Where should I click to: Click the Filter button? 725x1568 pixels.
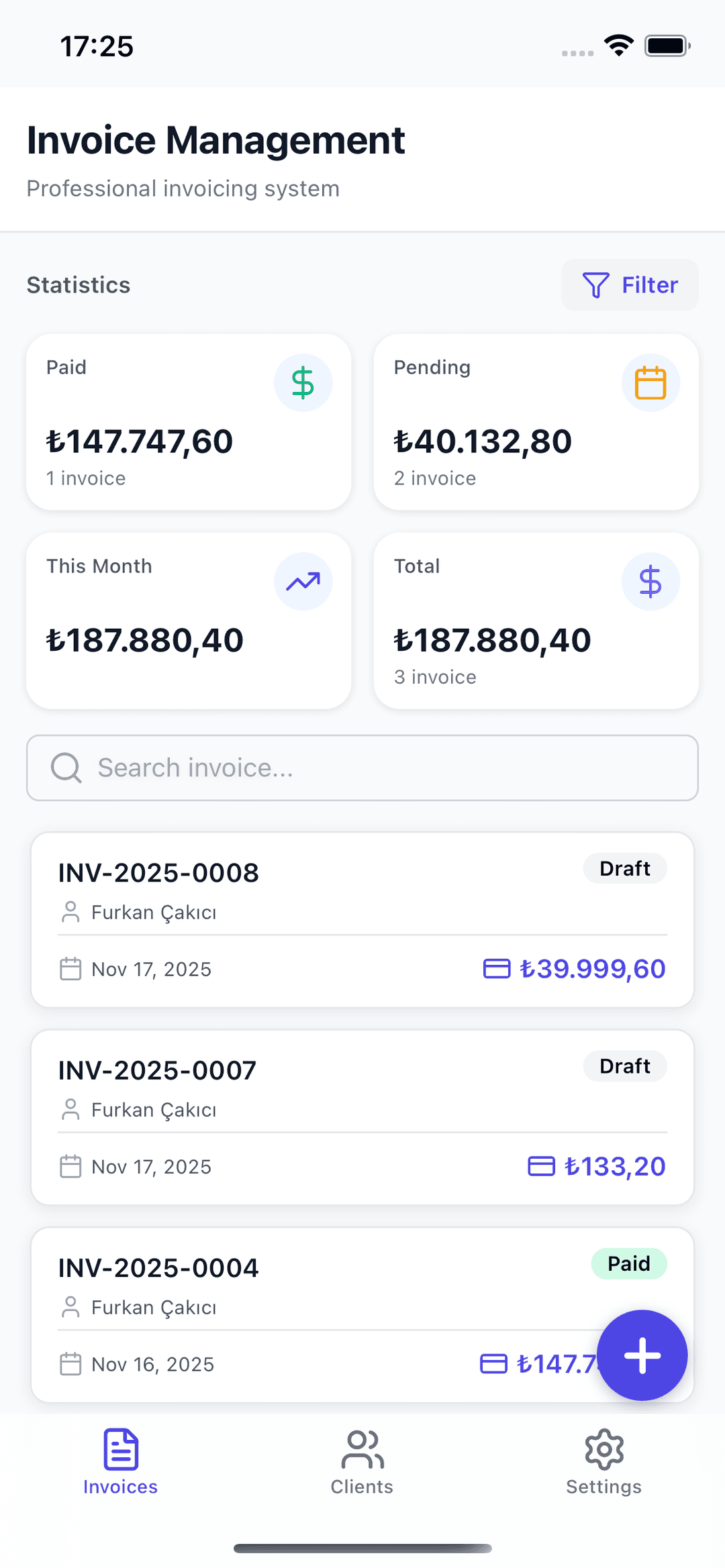(x=629, y=284)
